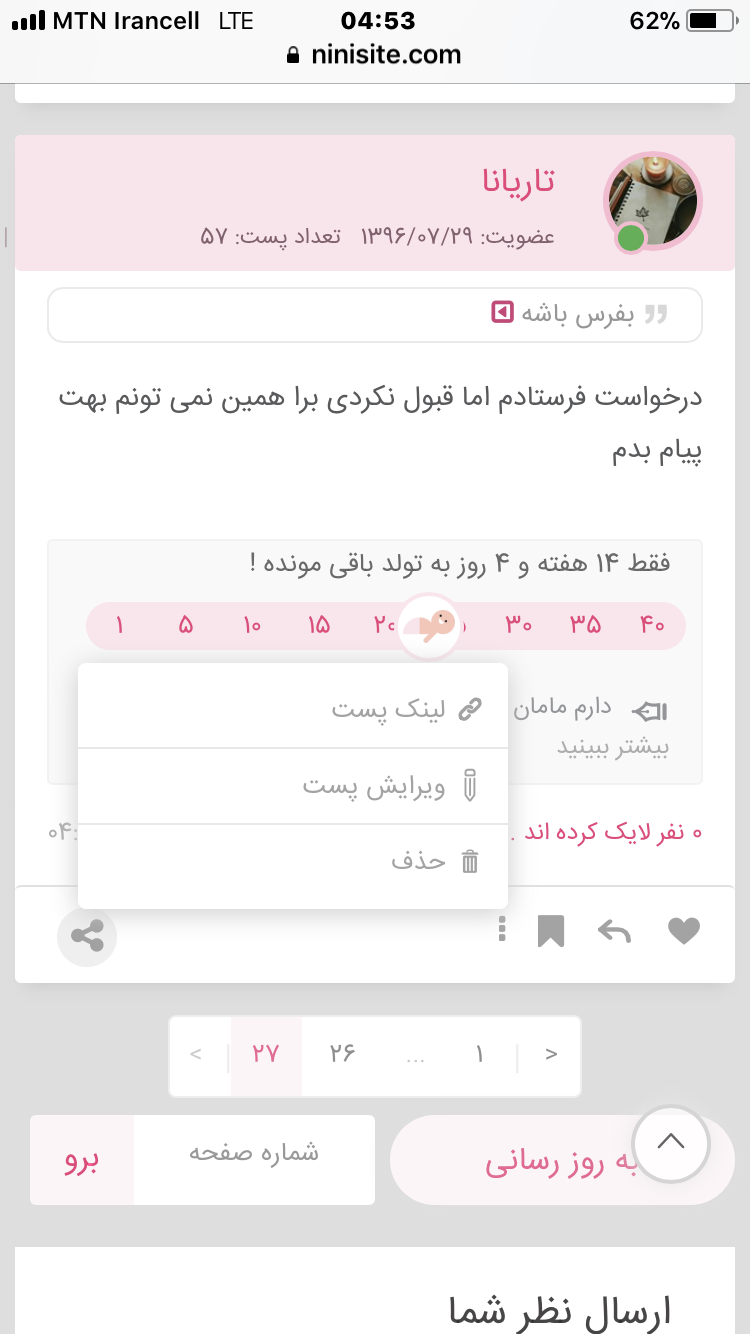Open the تاریانا username link

coord(517,182)
